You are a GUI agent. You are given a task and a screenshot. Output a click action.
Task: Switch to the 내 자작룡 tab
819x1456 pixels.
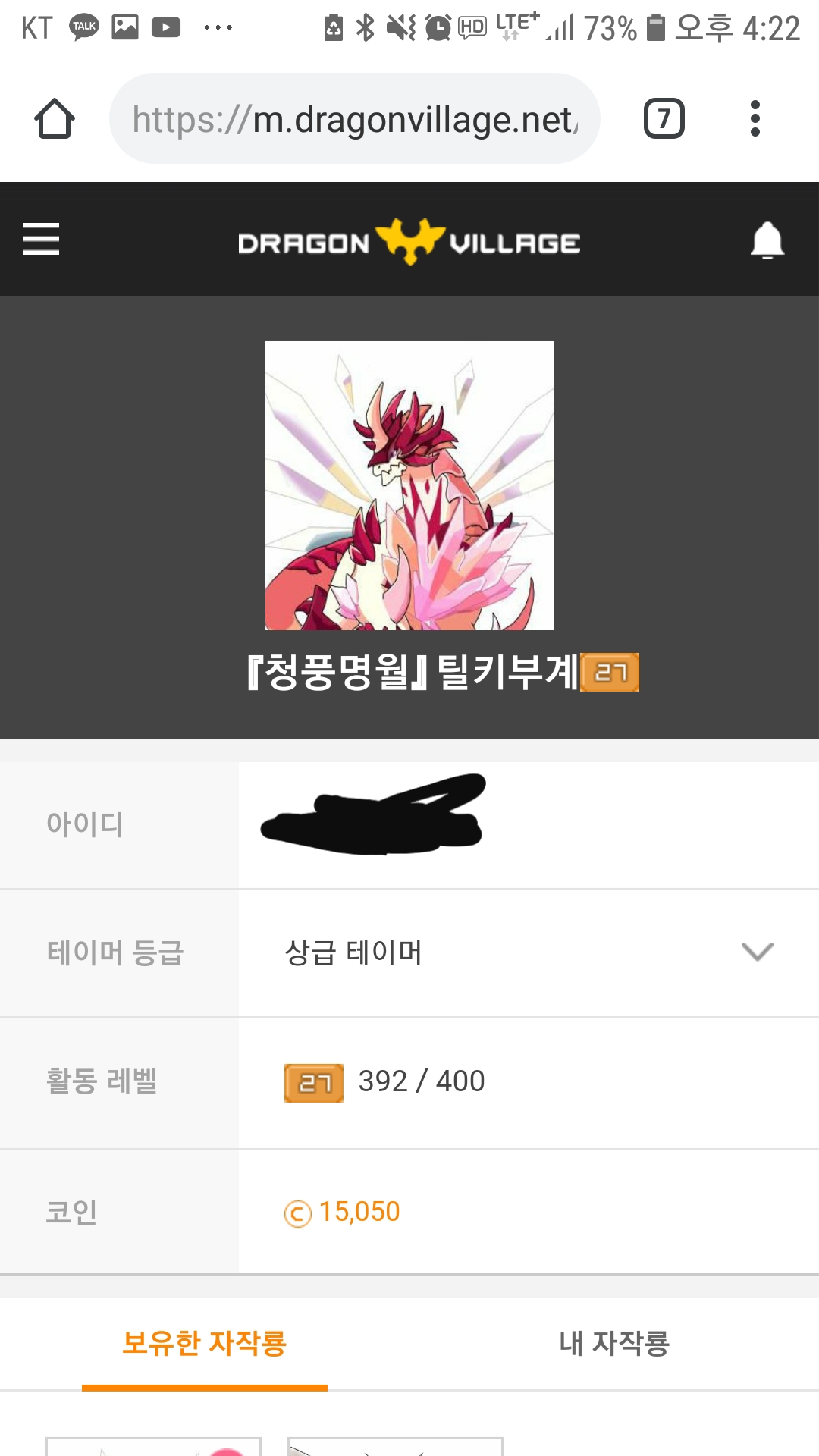(613, 1343)
